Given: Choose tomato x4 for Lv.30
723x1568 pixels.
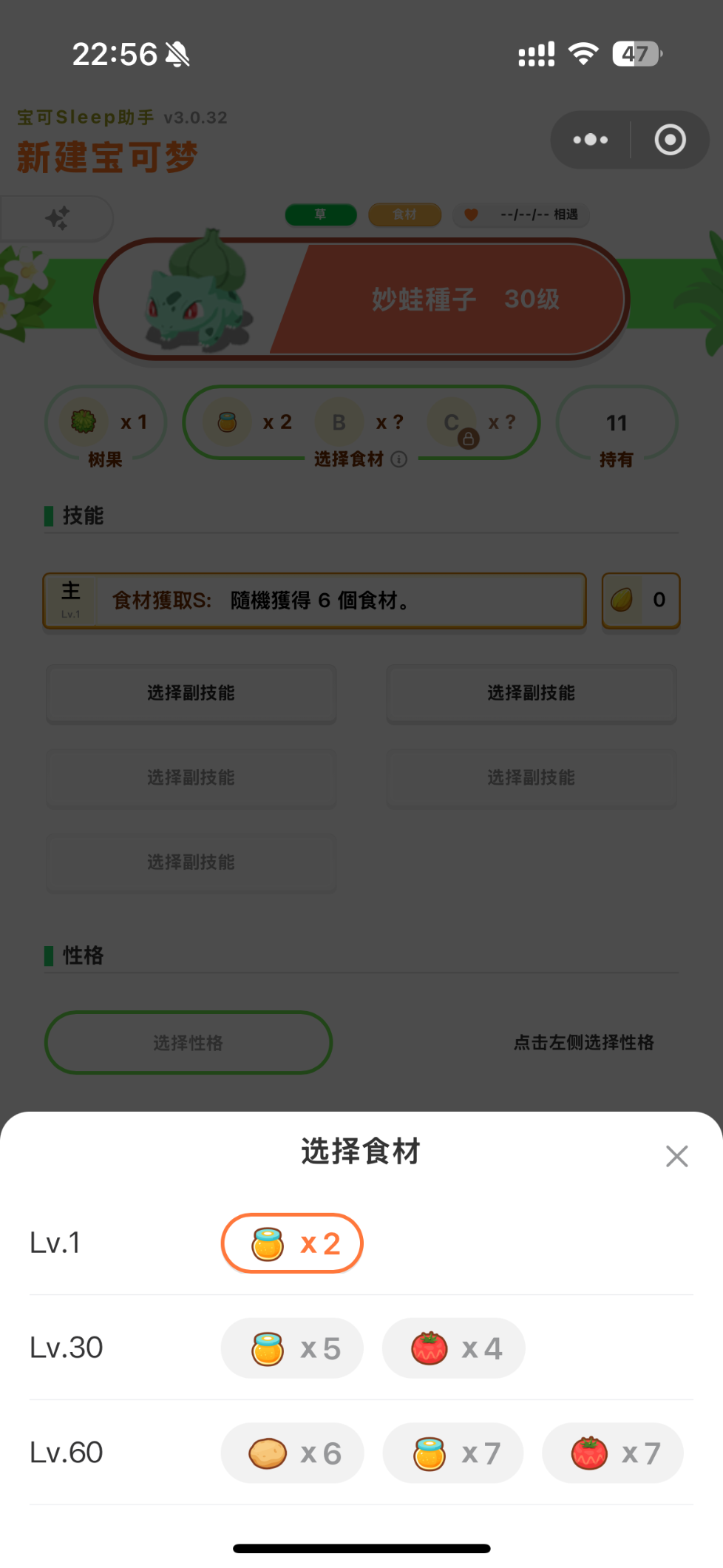Looking at the screenshot, I should point(453,1348).
